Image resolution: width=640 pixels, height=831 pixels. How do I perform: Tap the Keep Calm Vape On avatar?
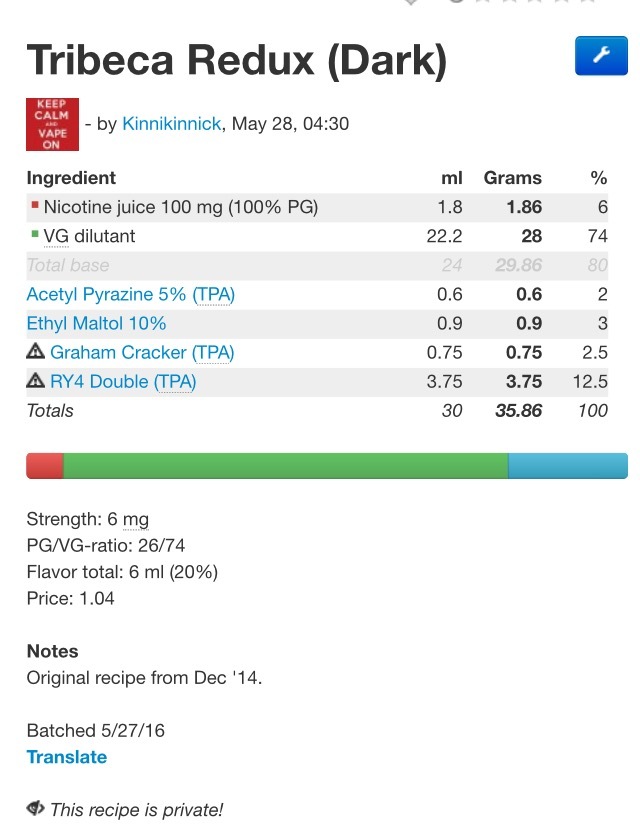(x=52, y=124)
